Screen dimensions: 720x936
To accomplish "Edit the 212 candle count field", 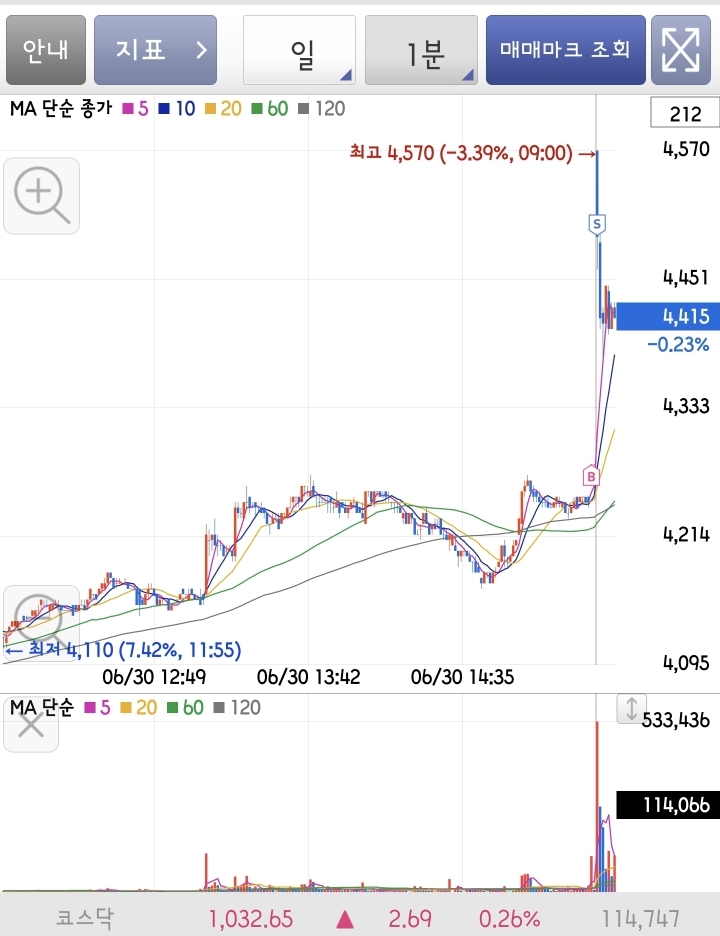I will point(685,113).
